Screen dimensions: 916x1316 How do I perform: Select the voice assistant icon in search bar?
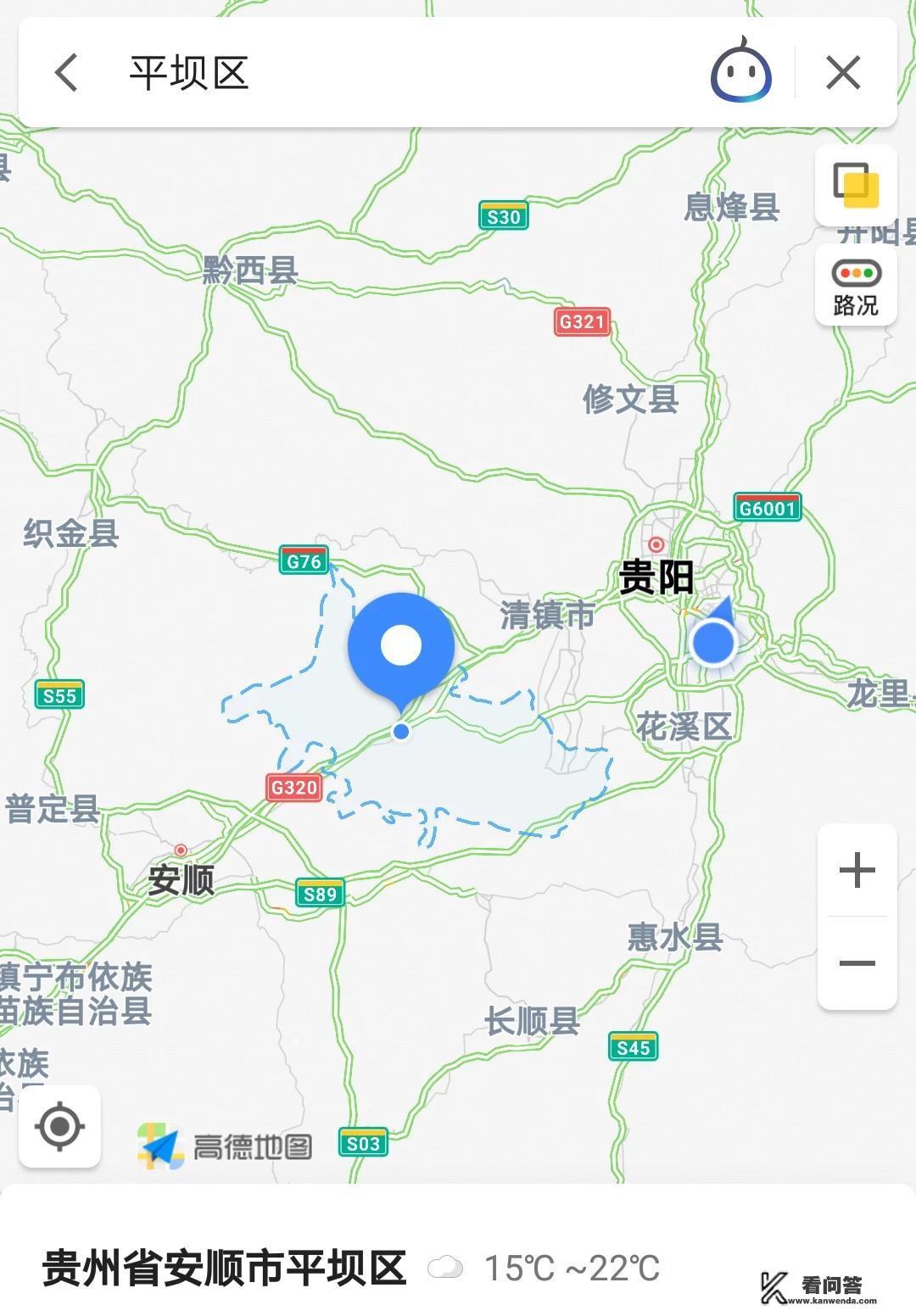[741, 73]
